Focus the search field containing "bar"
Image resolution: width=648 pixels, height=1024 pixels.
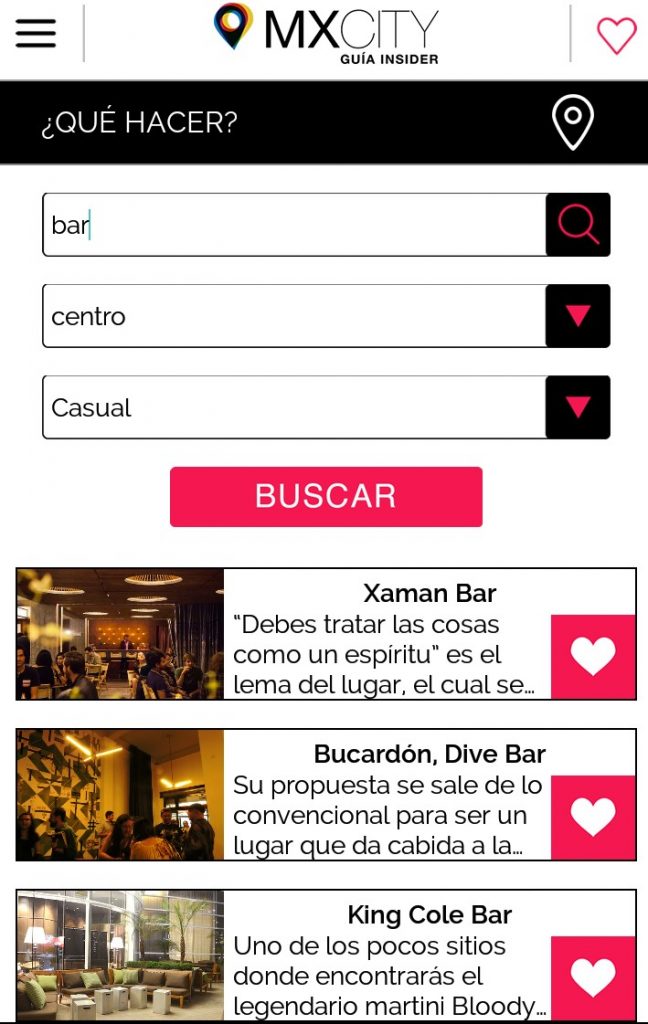294,225
